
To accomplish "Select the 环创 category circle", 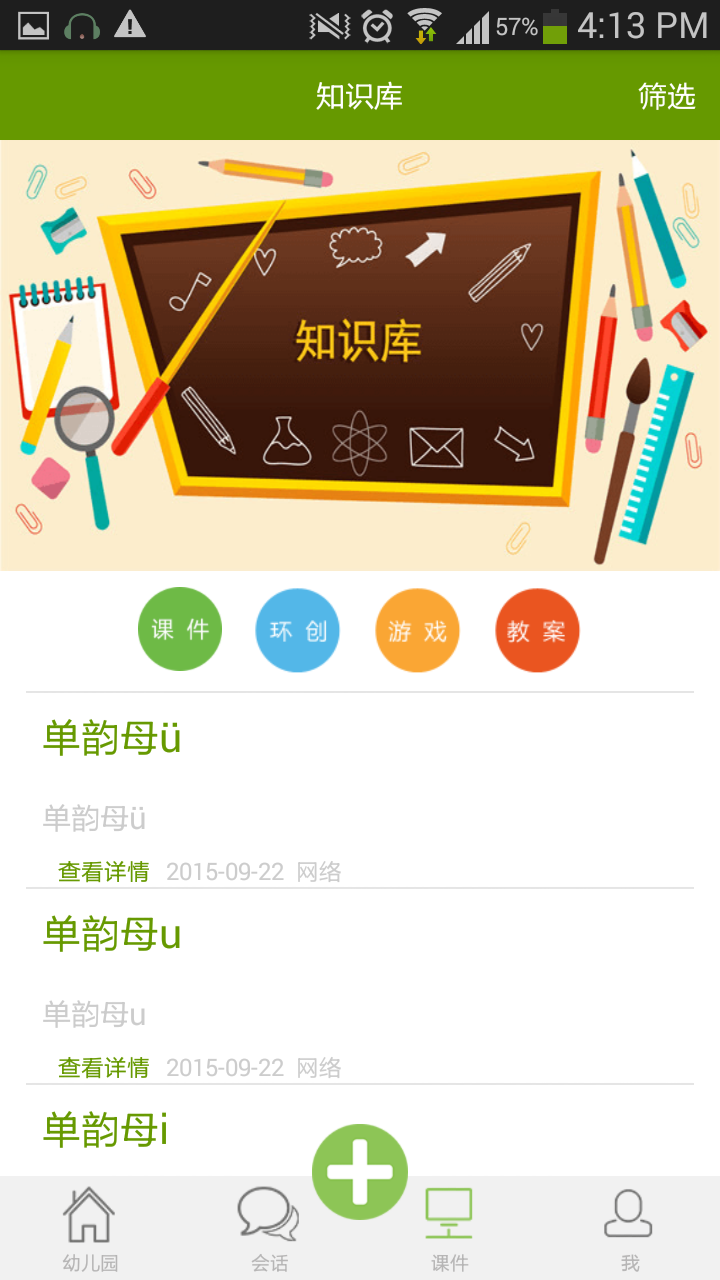I will click(x=298, y=631).
